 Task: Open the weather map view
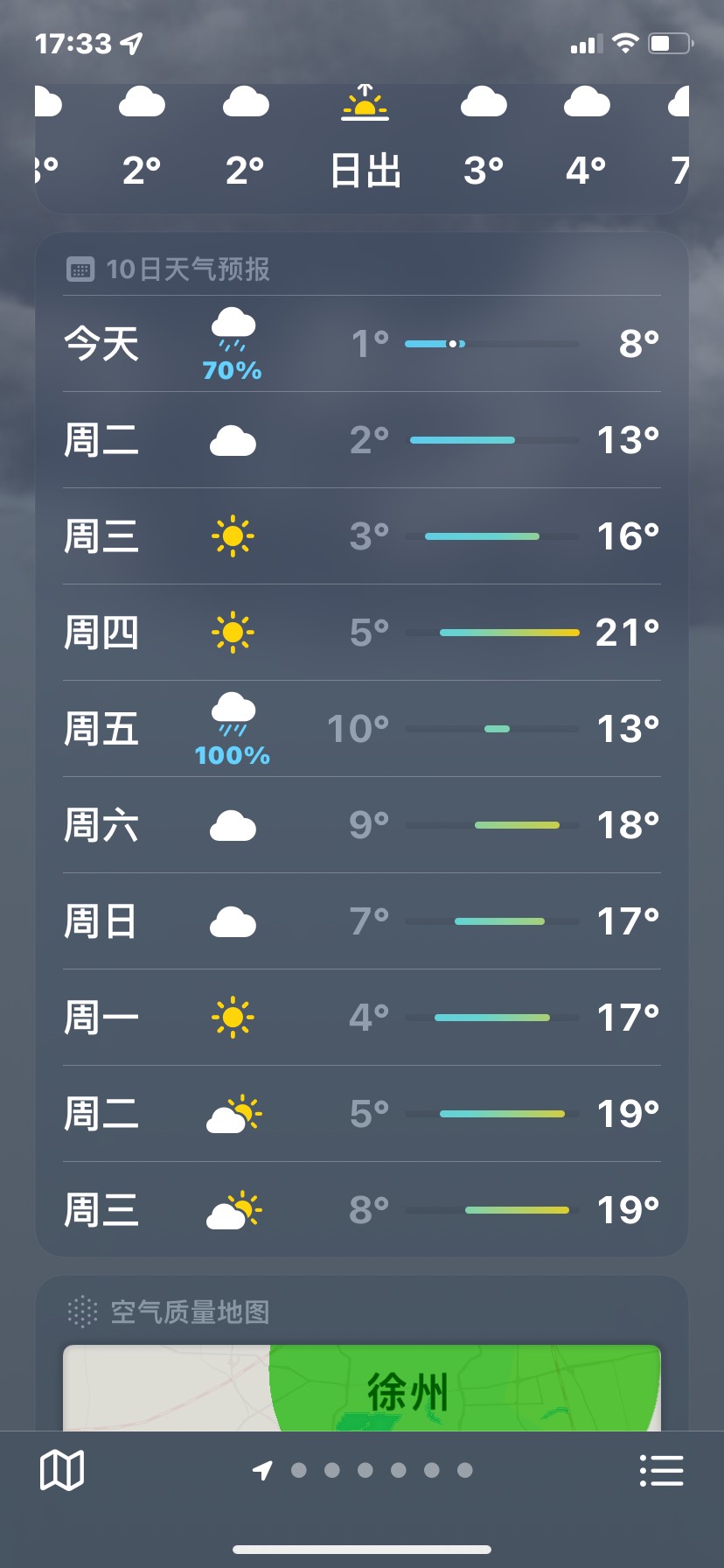click(62, 1469)
